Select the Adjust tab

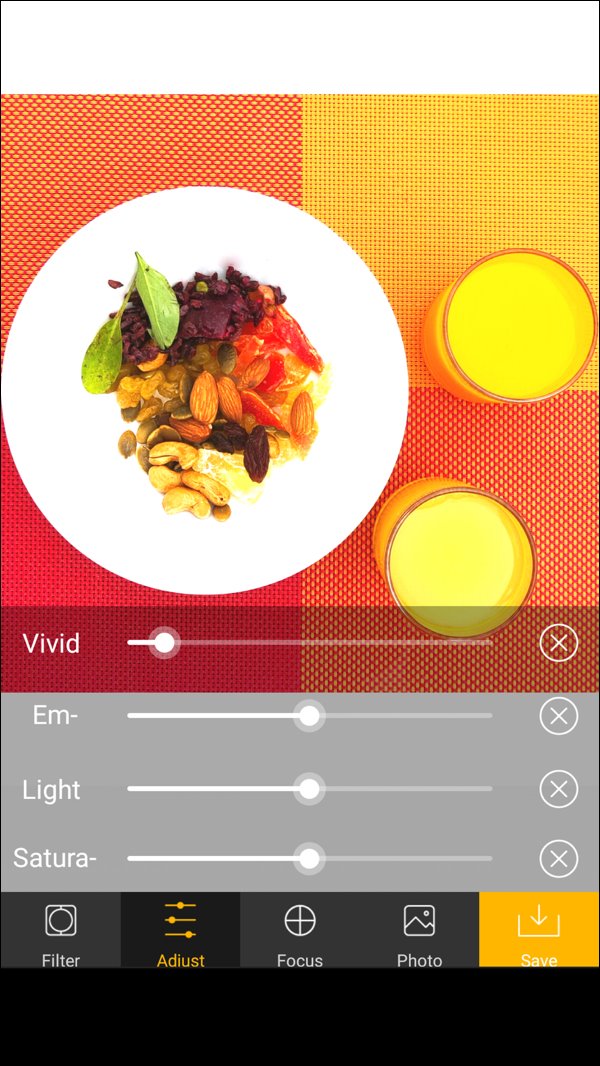click(180, 930)
